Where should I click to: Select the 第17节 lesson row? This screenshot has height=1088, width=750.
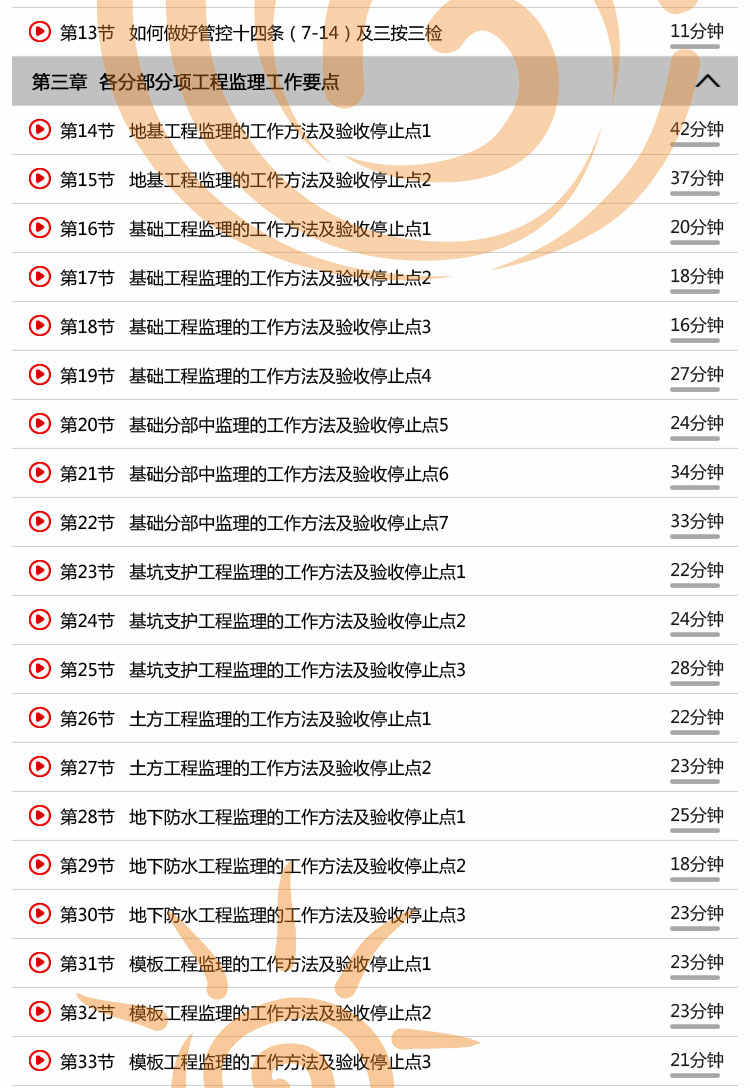point(280,278)
